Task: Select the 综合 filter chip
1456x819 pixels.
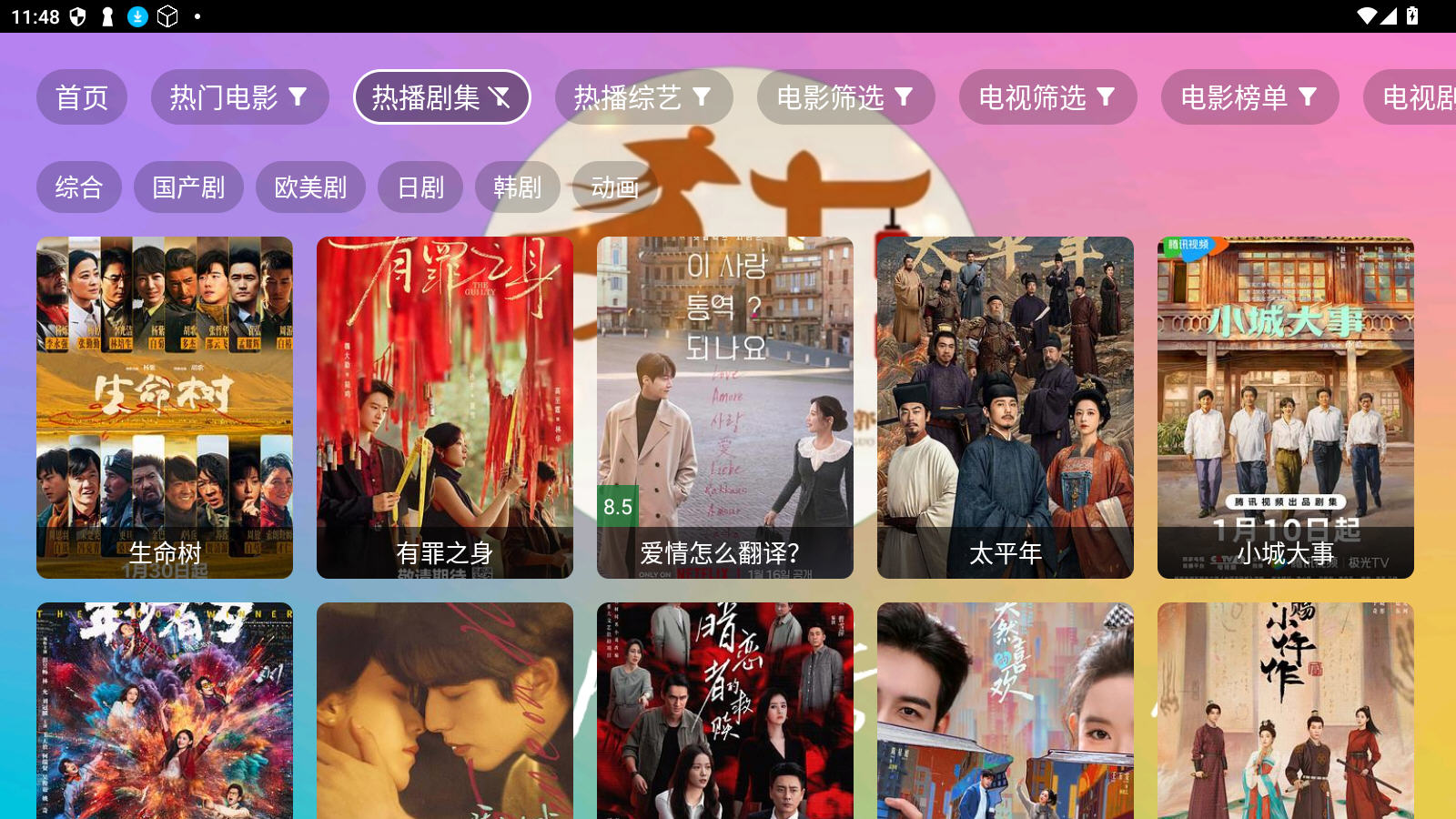Action: tap(78, 187)
